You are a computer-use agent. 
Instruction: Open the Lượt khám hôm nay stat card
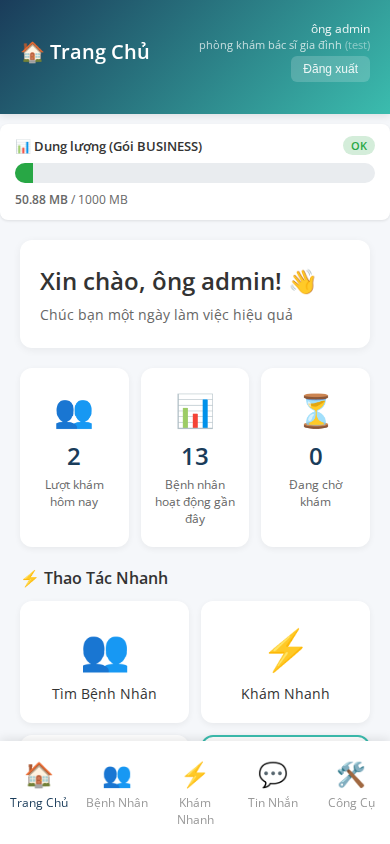(74, 457)
